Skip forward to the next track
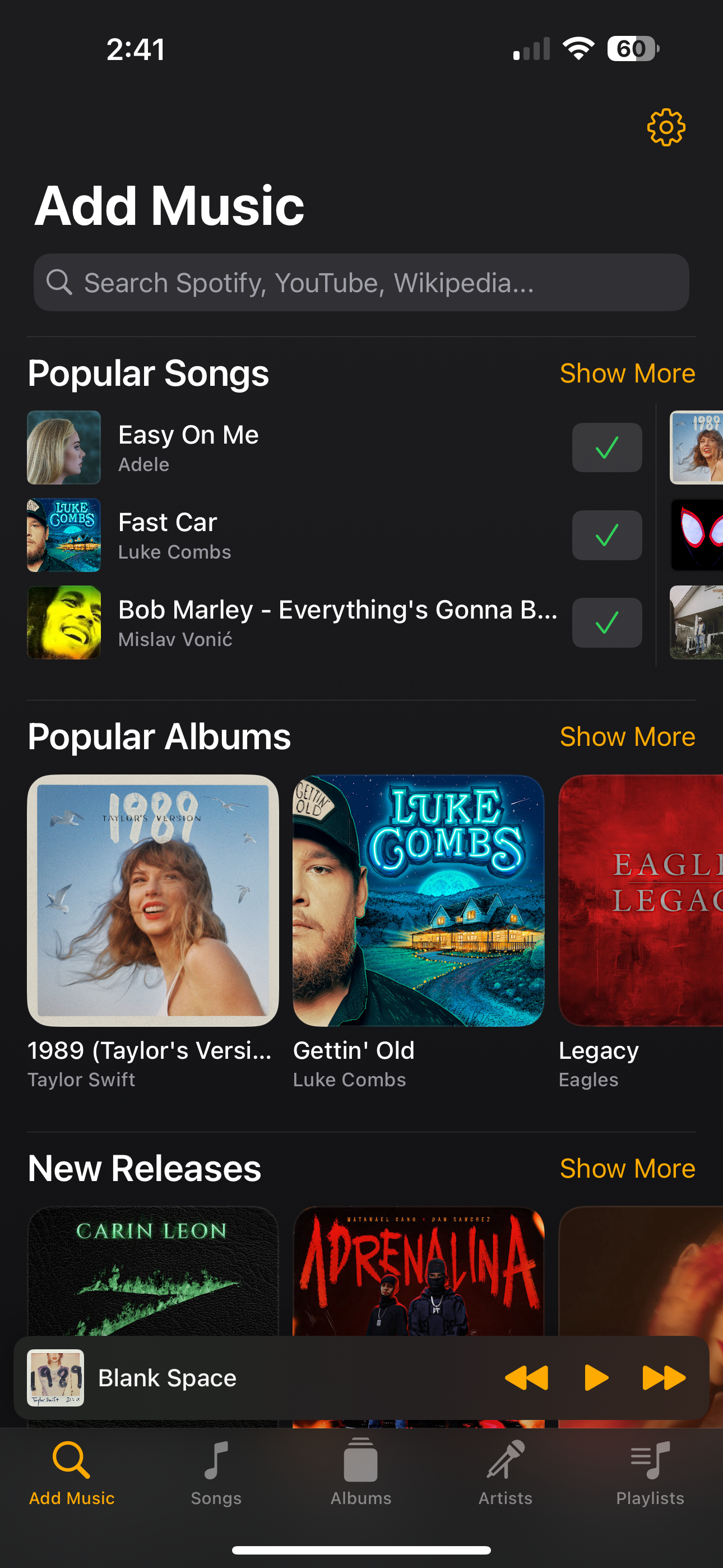723x1568 pixels. 664,1377
